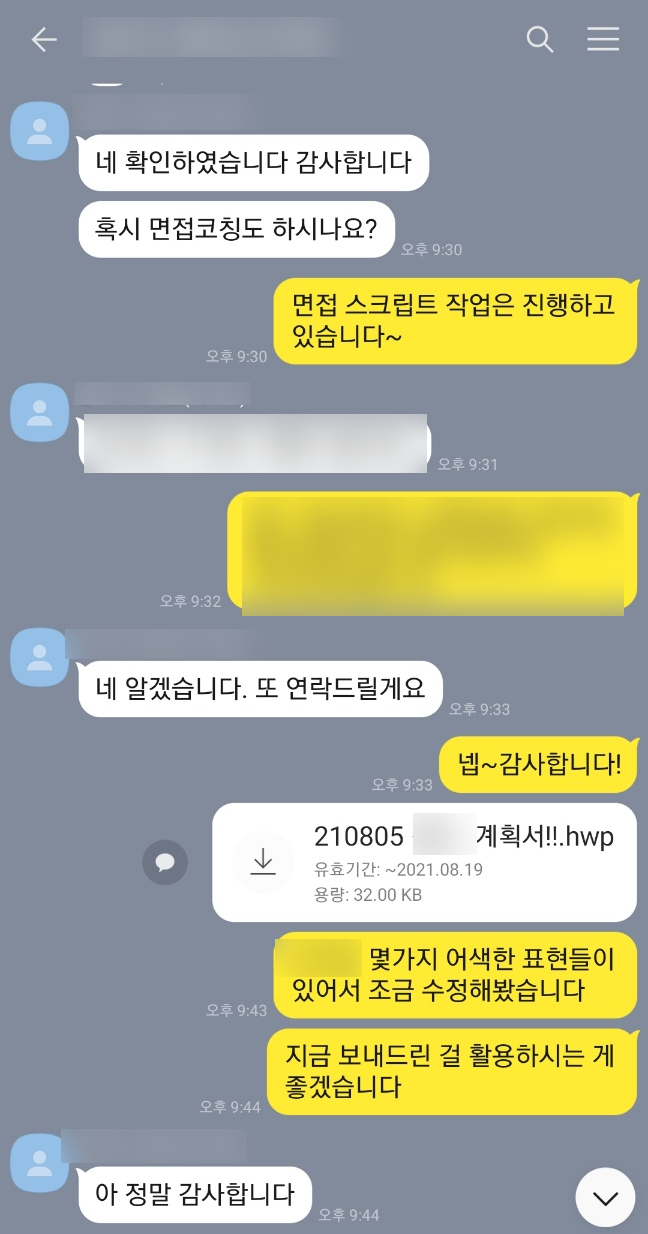This screenshot has width=648, height=1234.
Task: Open profile avatar next to 네 알겠습니다 message
Action: click(x=39, y=657)
